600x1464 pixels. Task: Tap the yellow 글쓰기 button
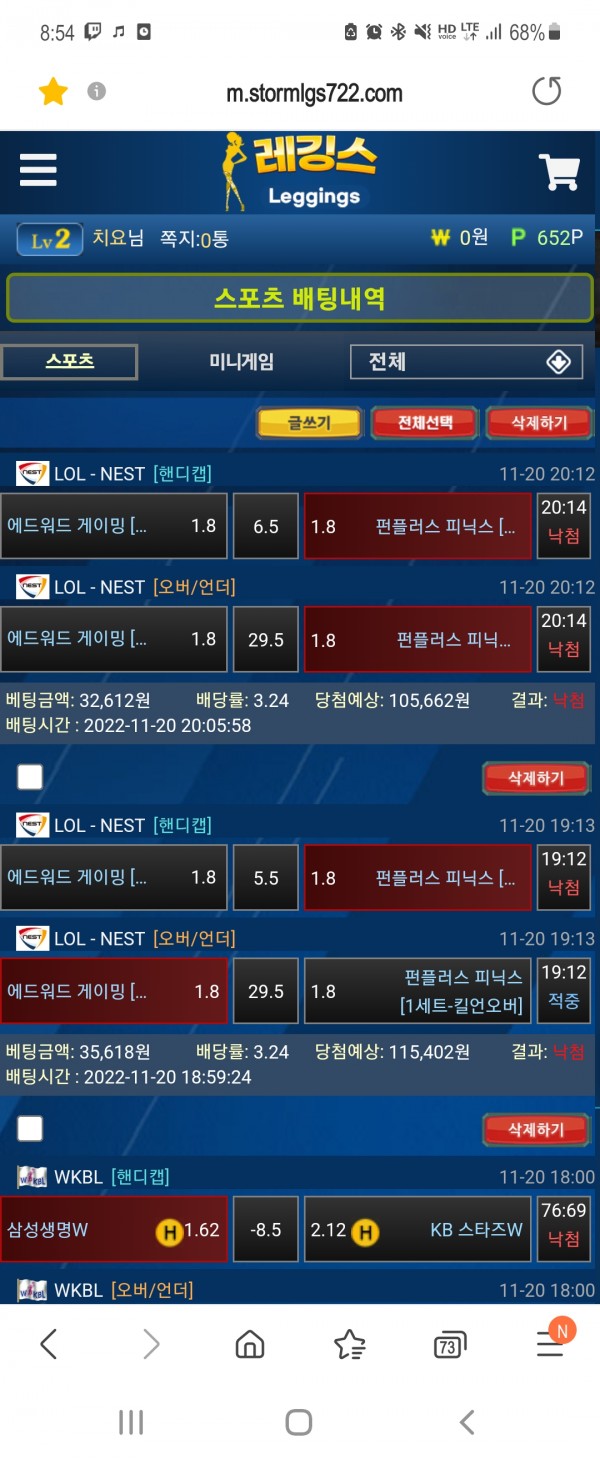[x=308, y=423]
